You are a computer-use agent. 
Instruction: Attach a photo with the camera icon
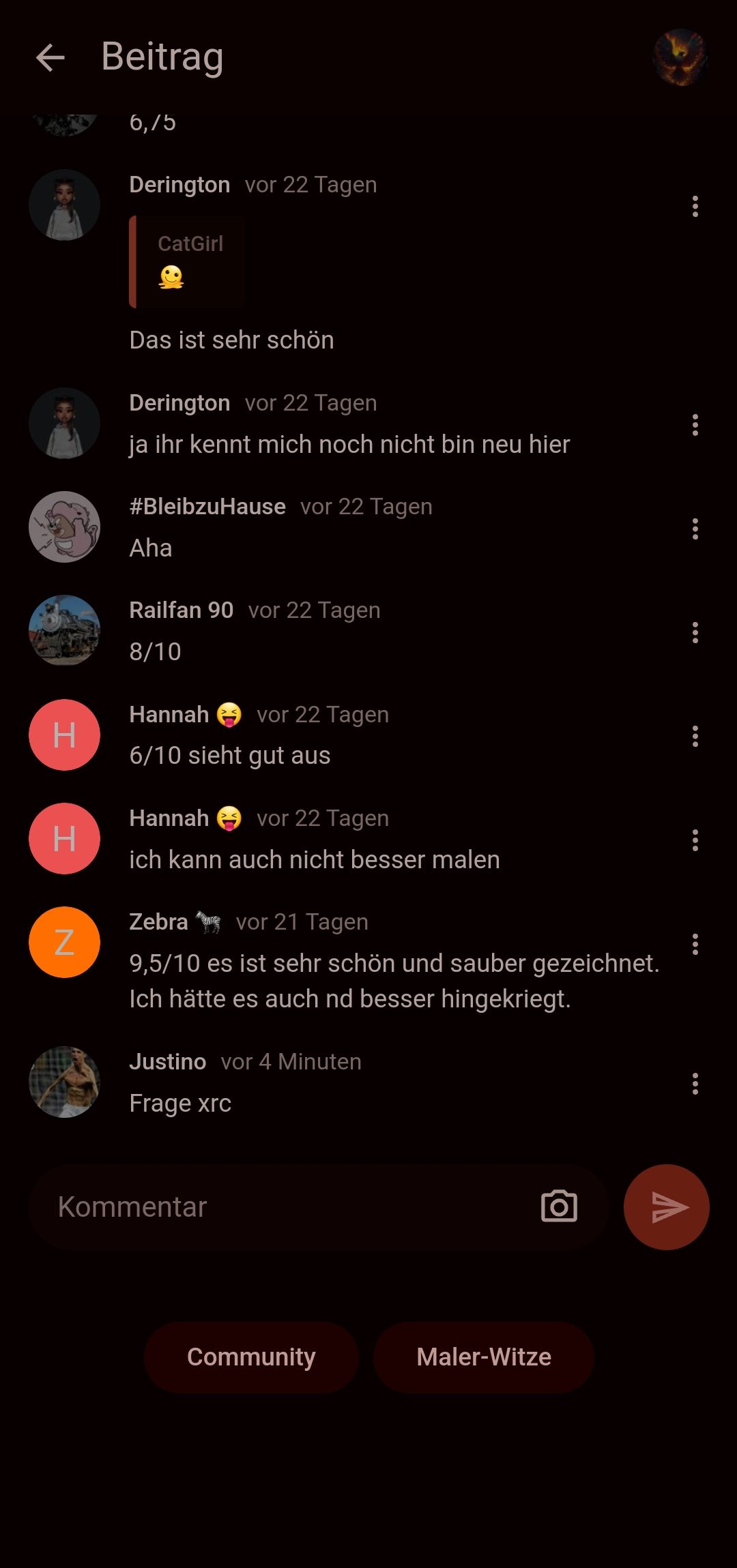pyautogui.click(x=559, y=1207)
